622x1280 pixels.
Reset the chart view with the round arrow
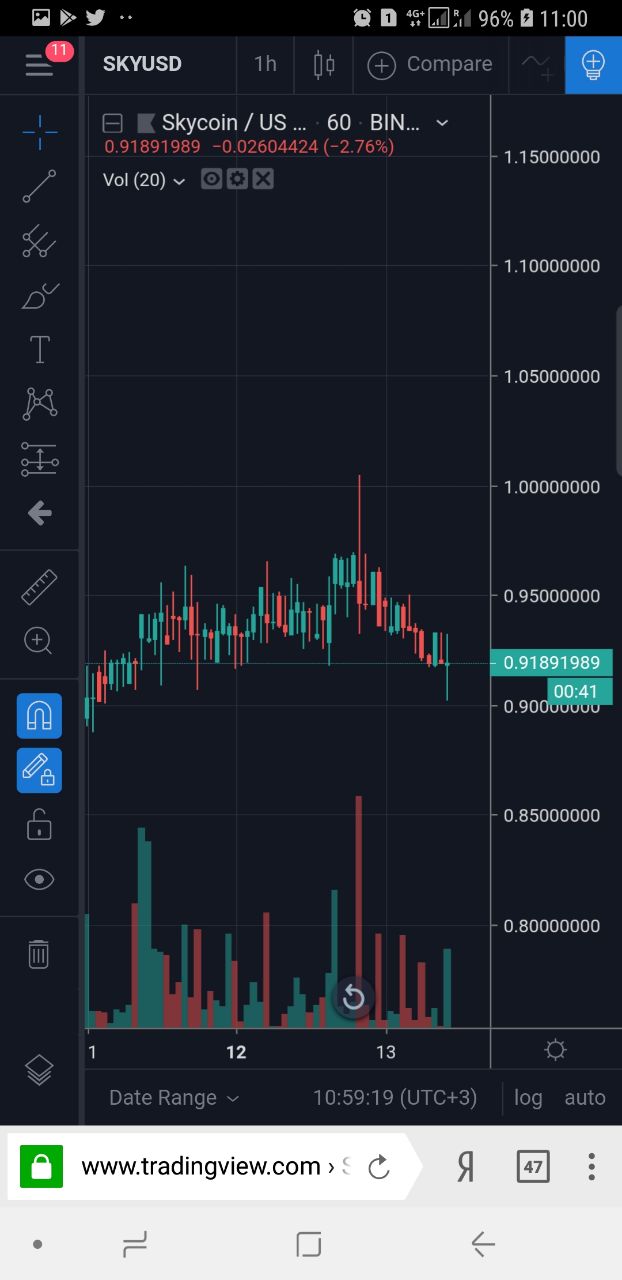point(353,997)
